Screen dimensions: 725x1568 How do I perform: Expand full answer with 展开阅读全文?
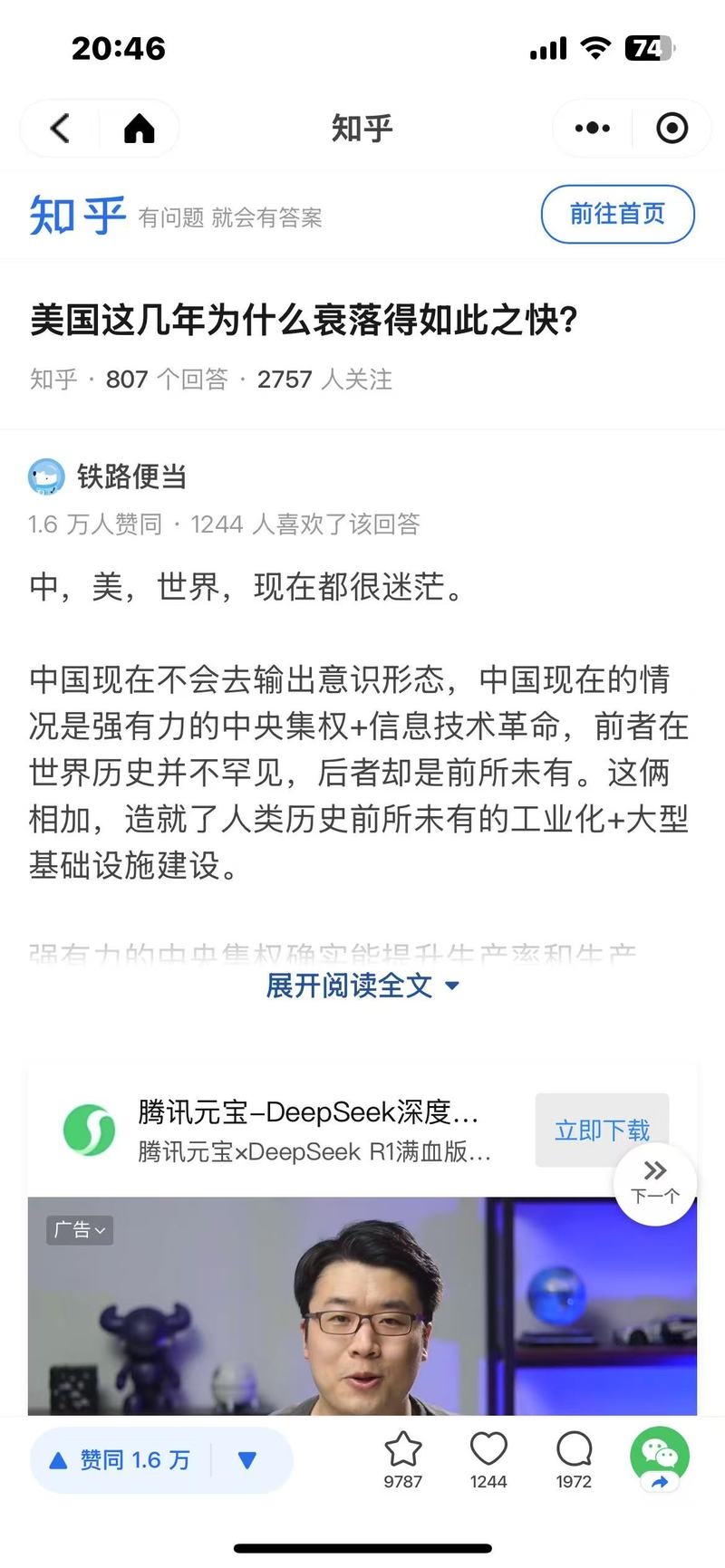pos(362,985)
